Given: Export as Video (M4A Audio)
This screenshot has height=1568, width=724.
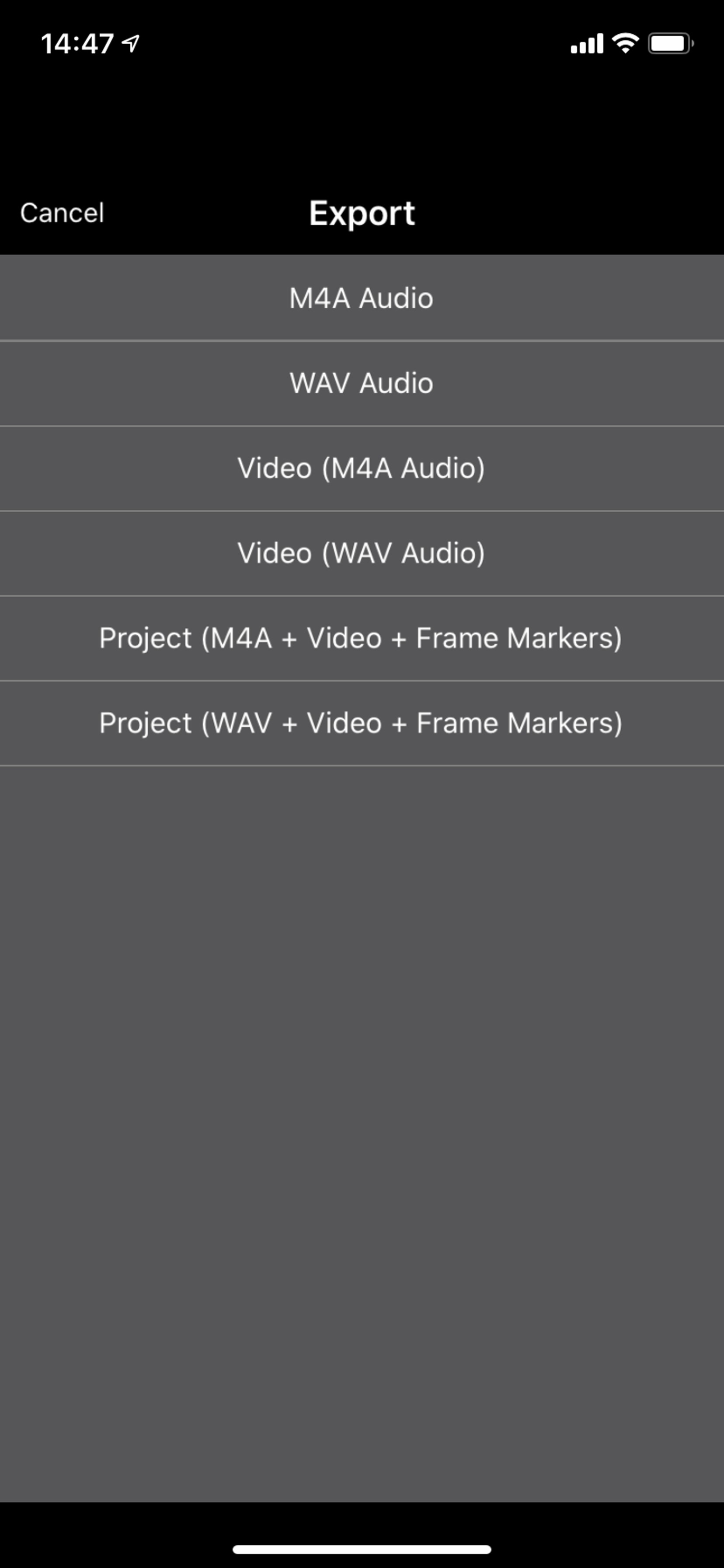Looking at the screenshot, I should [x=362, y=468].
